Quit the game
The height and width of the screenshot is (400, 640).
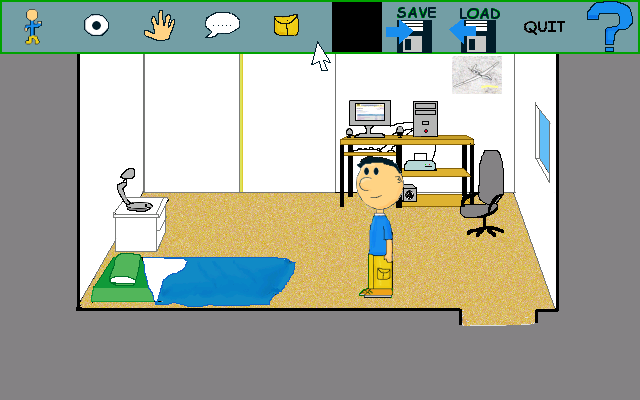point(544,27)
